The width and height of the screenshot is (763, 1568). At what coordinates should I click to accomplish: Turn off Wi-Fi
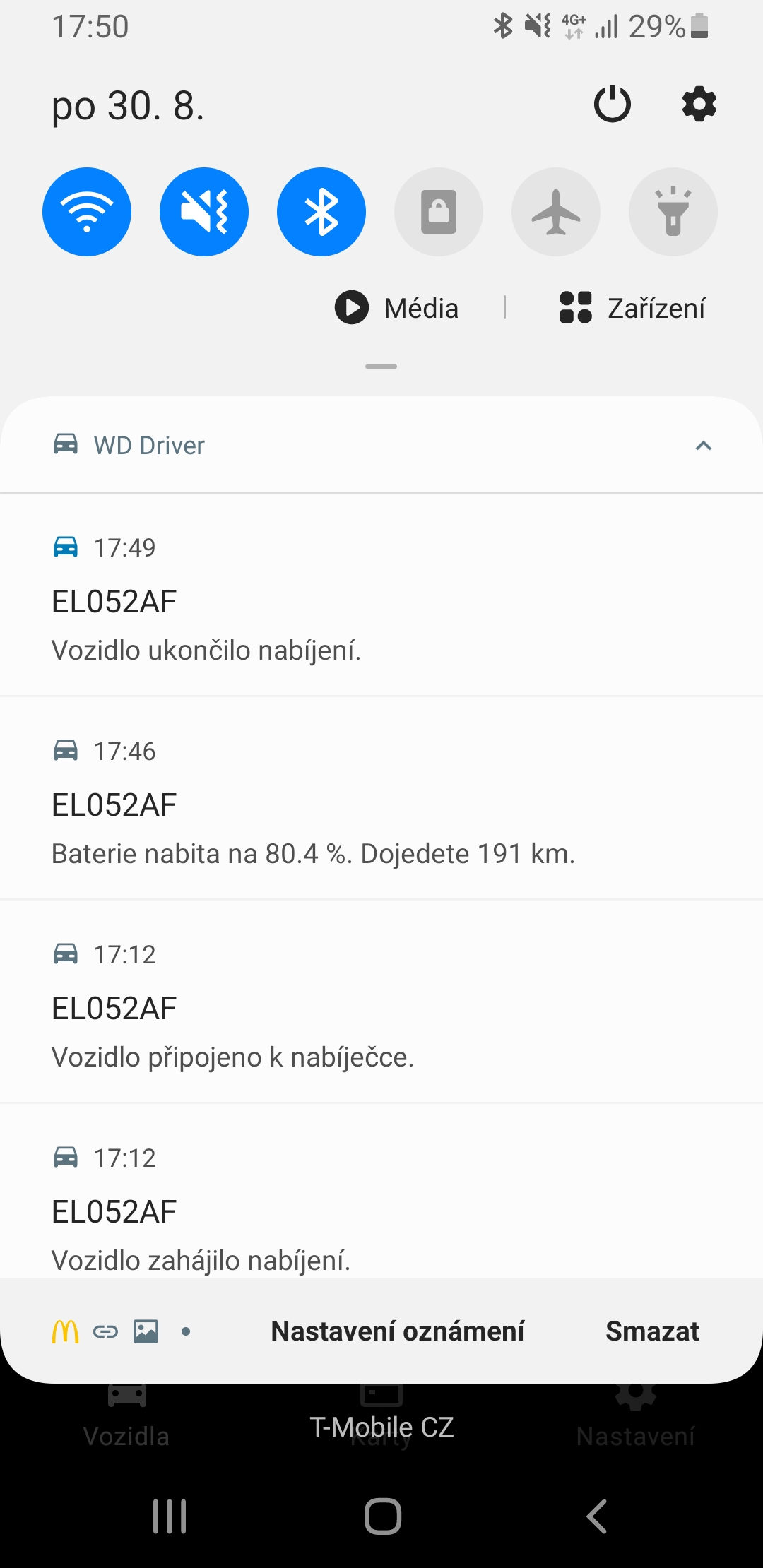[x=87, y=212]
